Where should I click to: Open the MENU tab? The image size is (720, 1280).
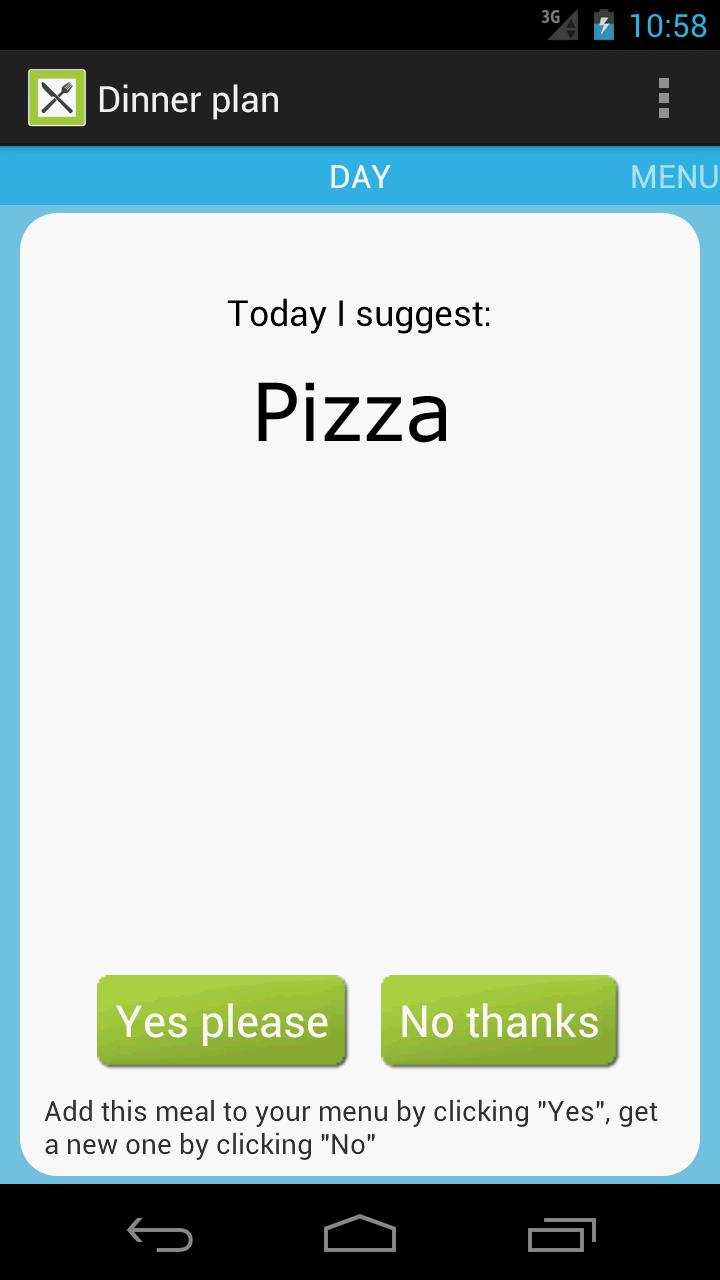pyautogui.click(x=675, y=176)
